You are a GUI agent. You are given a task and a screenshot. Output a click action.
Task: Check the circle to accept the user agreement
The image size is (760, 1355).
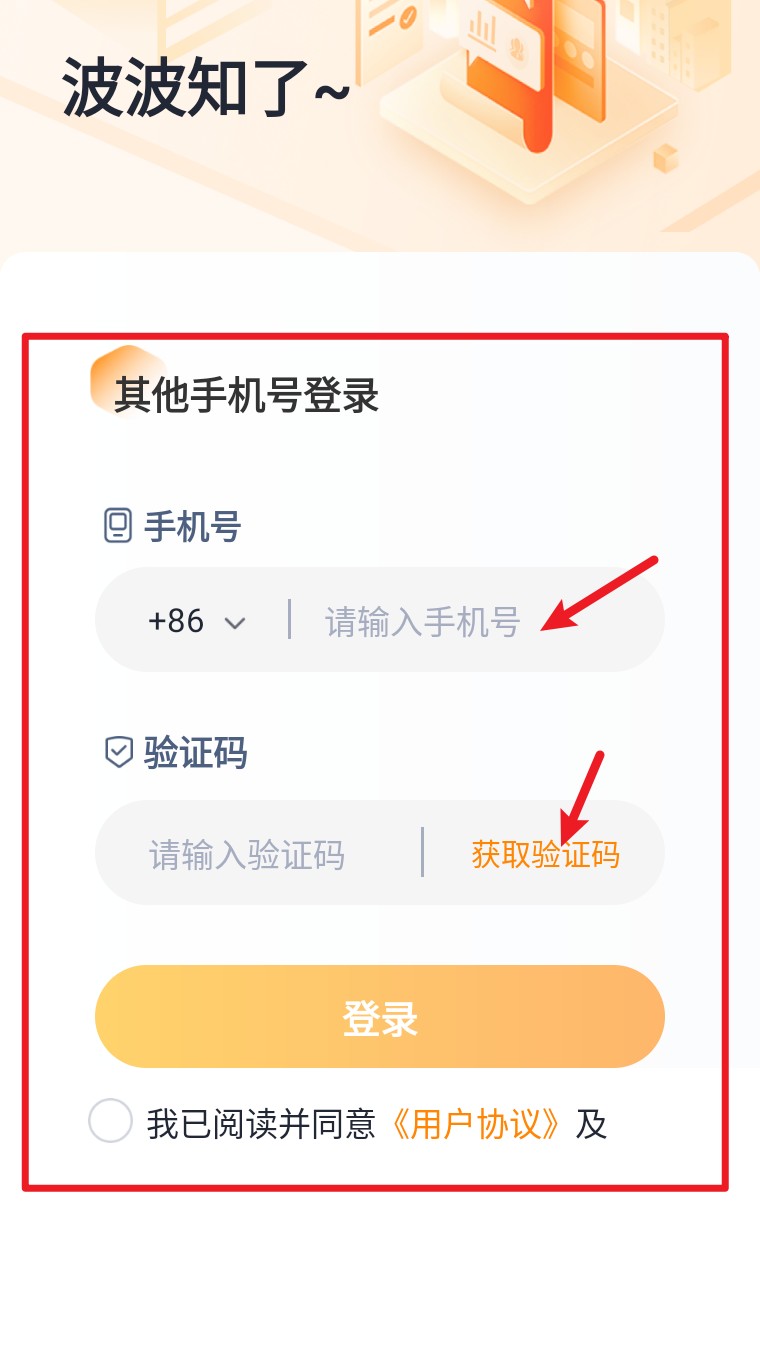pos(110,1123)
